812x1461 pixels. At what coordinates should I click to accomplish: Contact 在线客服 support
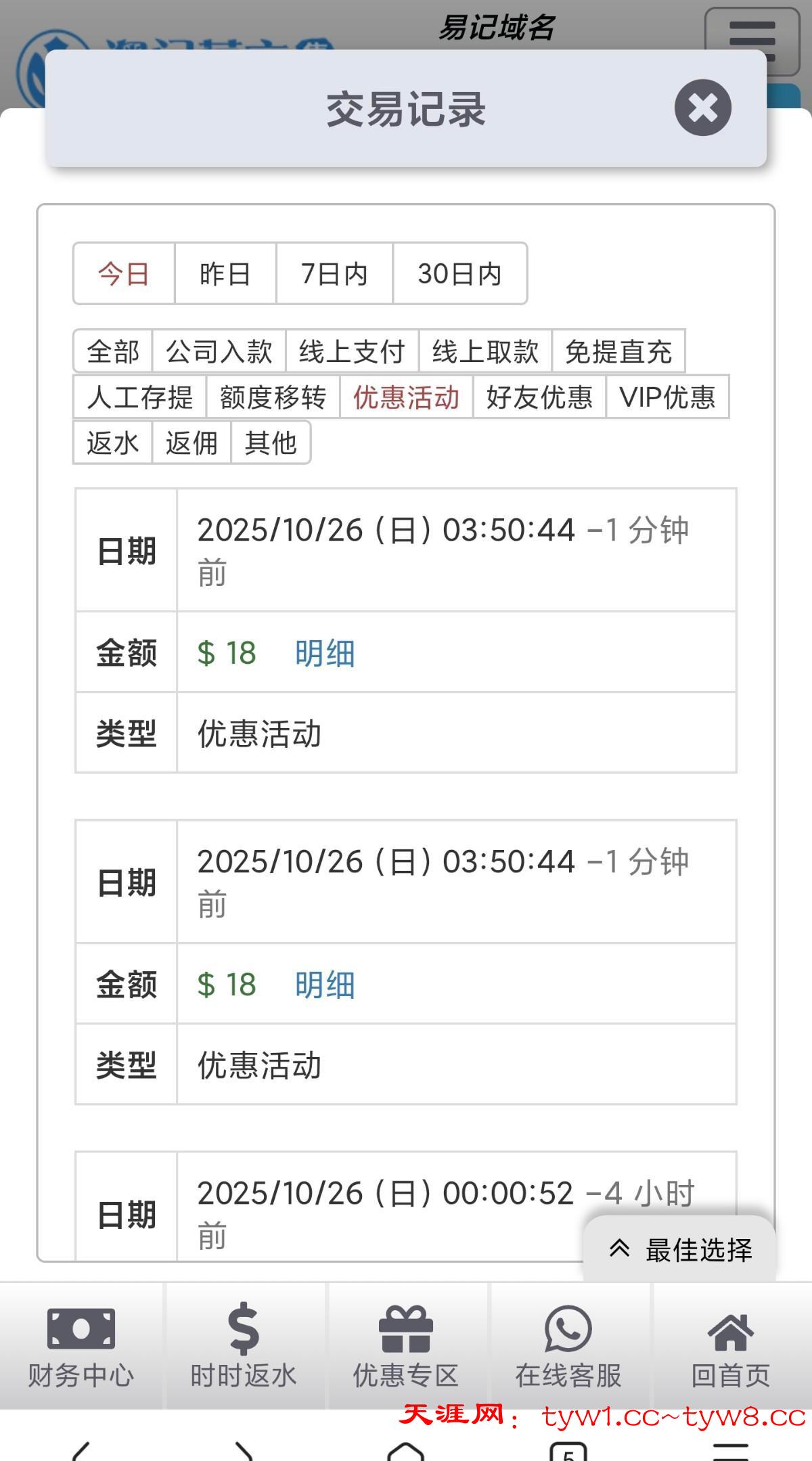click(568, 1347)
